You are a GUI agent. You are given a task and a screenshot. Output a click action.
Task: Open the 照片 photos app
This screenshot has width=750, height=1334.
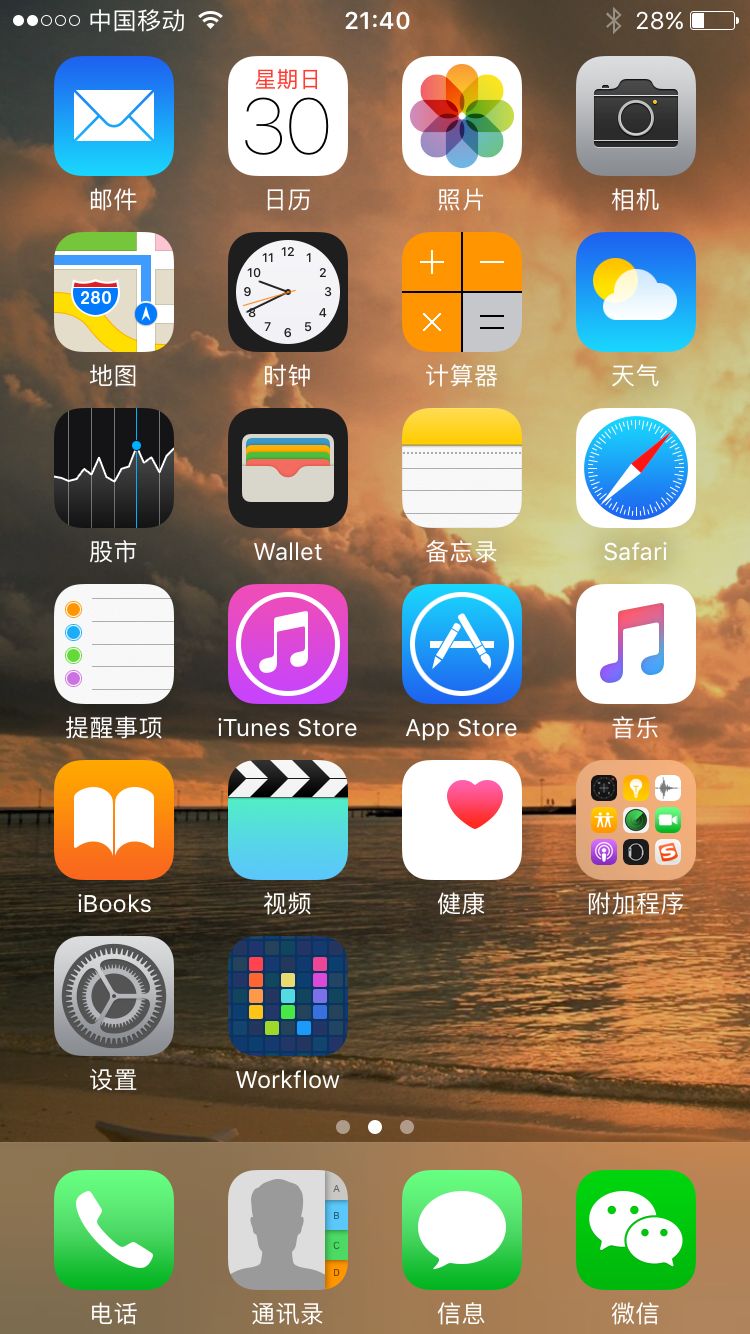(x=462, y=116)
